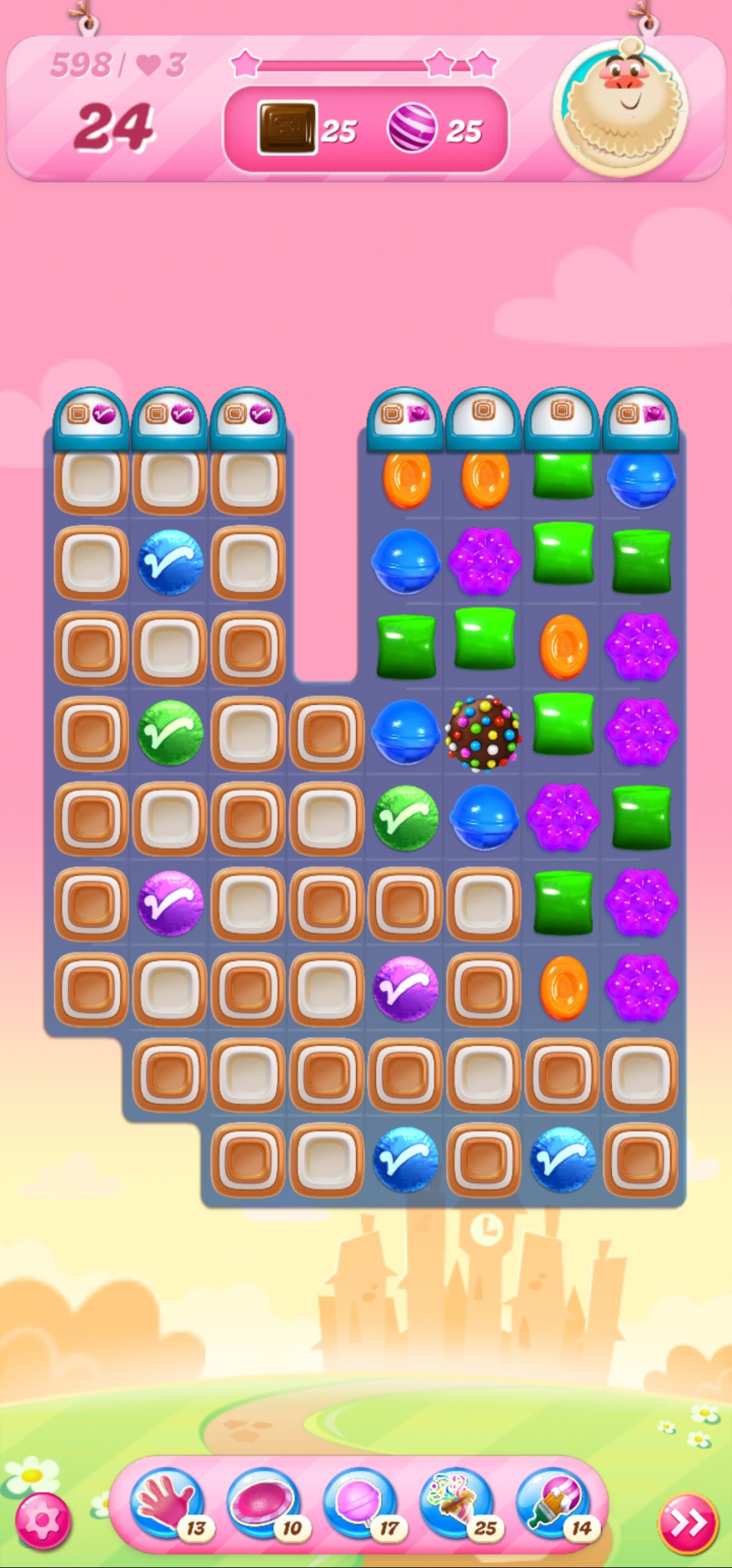Tap the pink double-arrow button

689,1523
